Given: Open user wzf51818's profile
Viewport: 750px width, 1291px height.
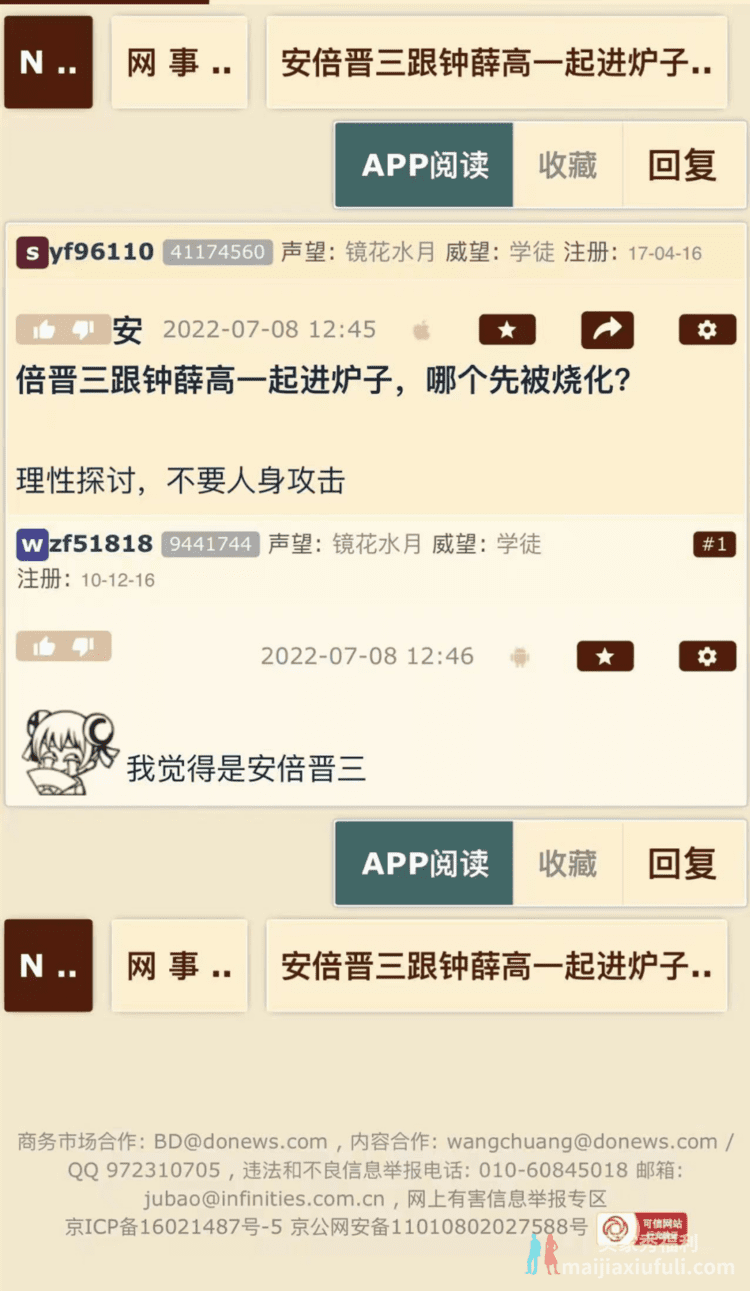Looking at the screenshot, I should [86, 544].
